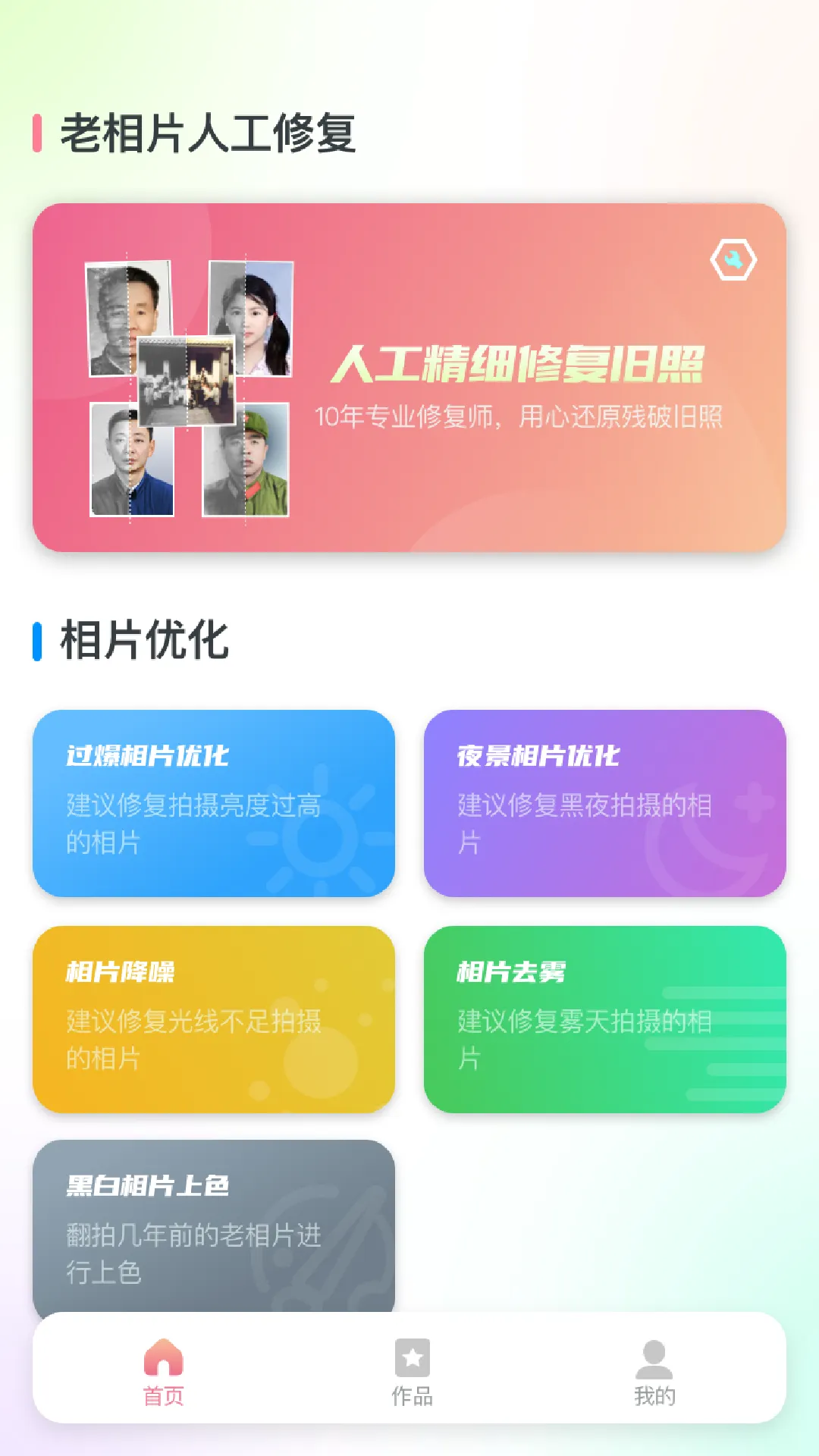
Task: Open the 人工精细修复旧照 banner
Action: (x=409, y=378)
